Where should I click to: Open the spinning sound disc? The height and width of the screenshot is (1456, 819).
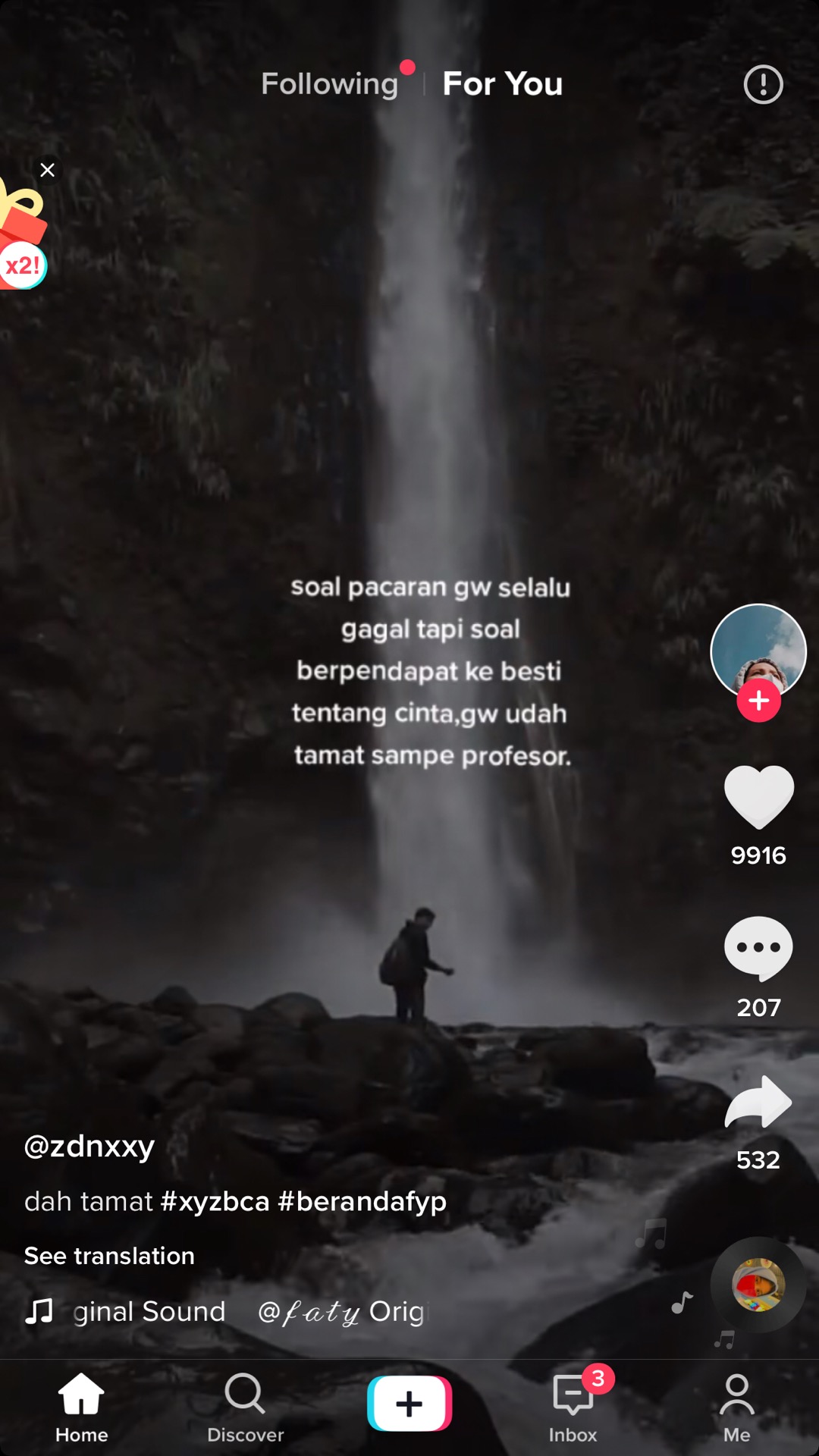tap(758, 1285)
